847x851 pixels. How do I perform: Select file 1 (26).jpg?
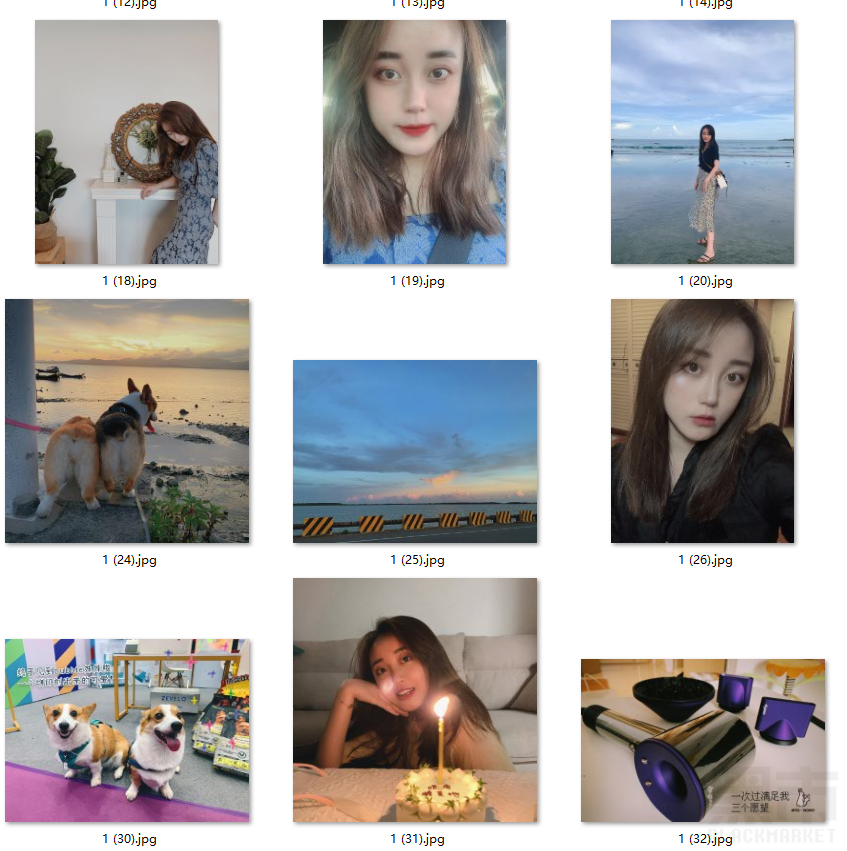[702, 421]
